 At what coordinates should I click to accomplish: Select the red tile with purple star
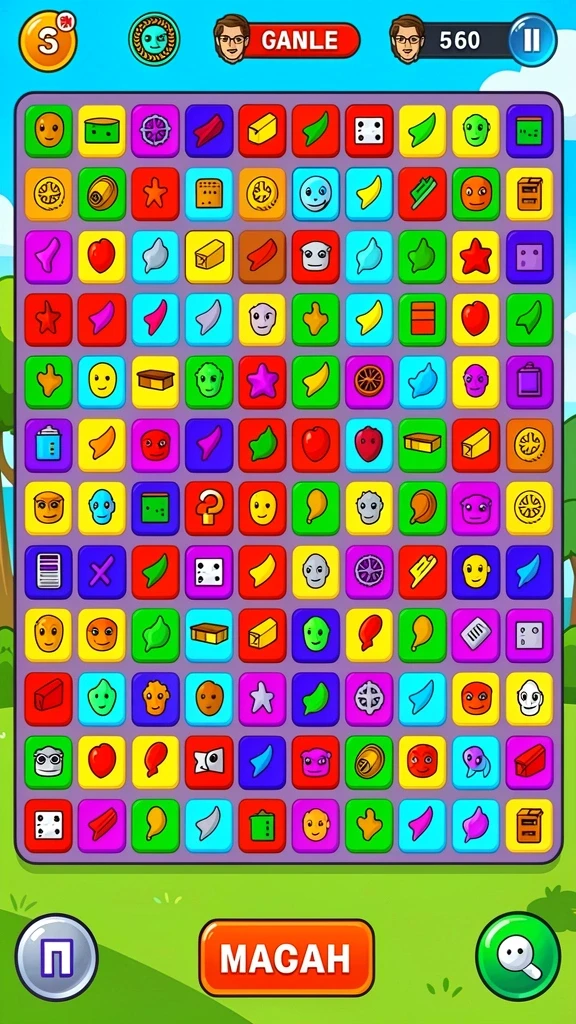pos(263,382)
